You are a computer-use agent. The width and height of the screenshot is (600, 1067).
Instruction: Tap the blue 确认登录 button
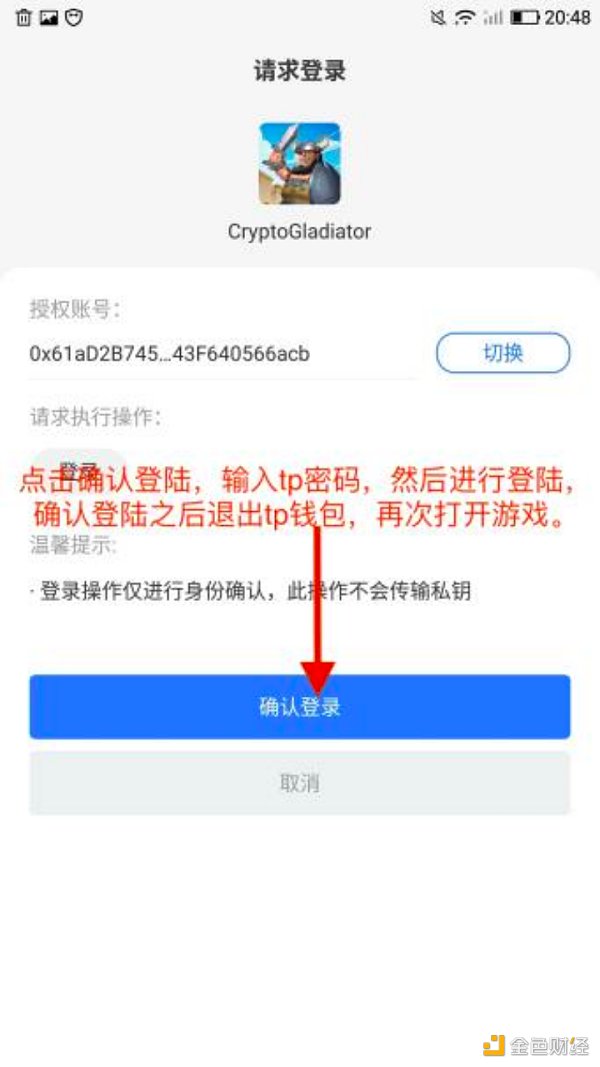(x=299, y=706)
